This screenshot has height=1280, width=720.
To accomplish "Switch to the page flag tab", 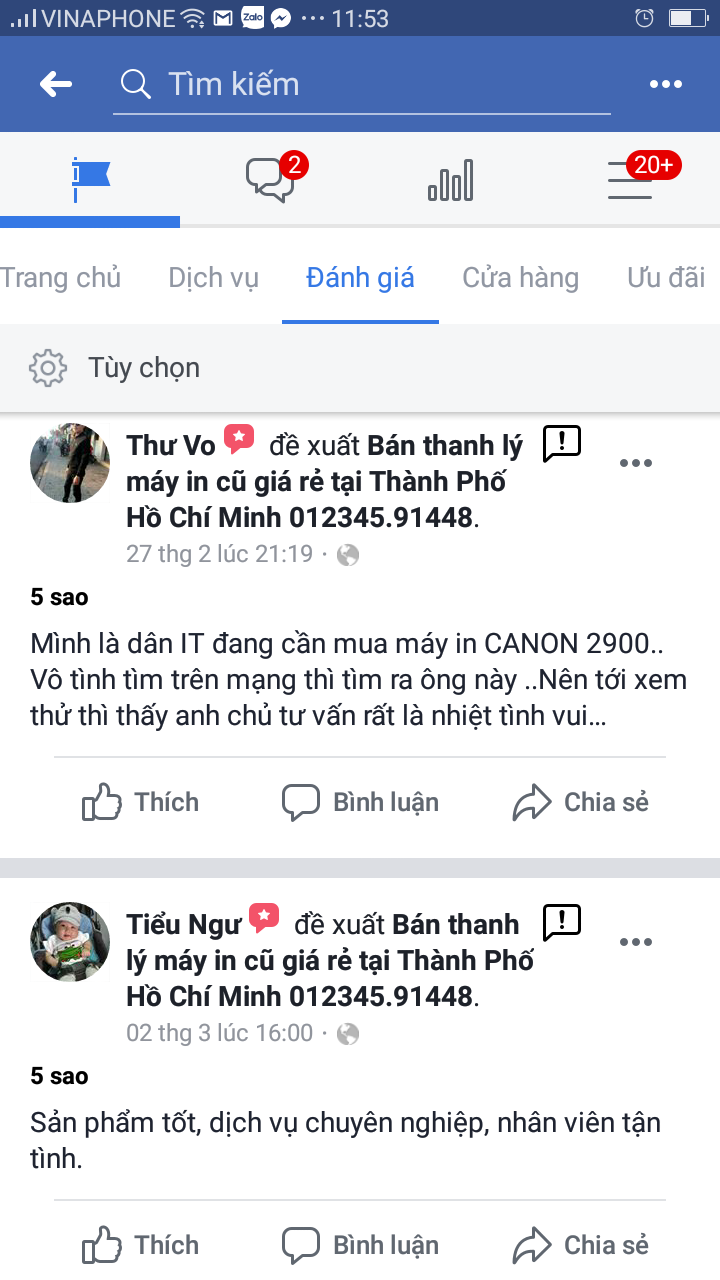I will 90,180.
